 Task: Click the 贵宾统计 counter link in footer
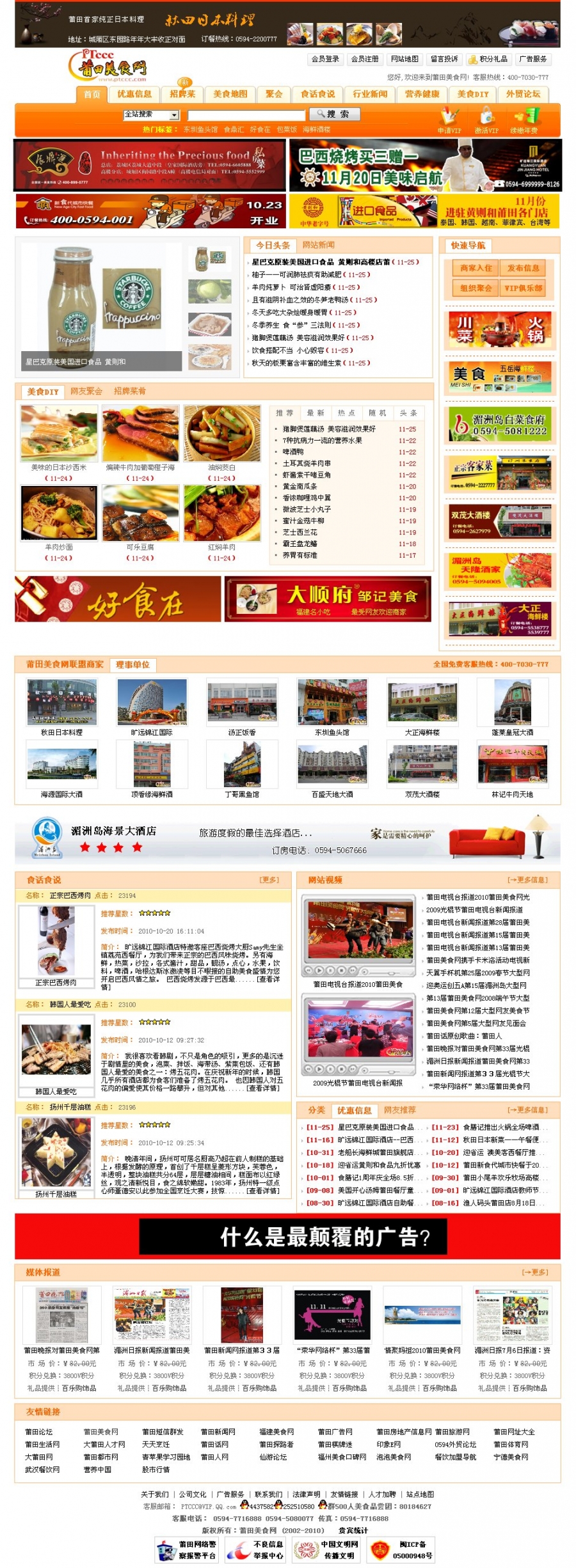coord(352,1530)
